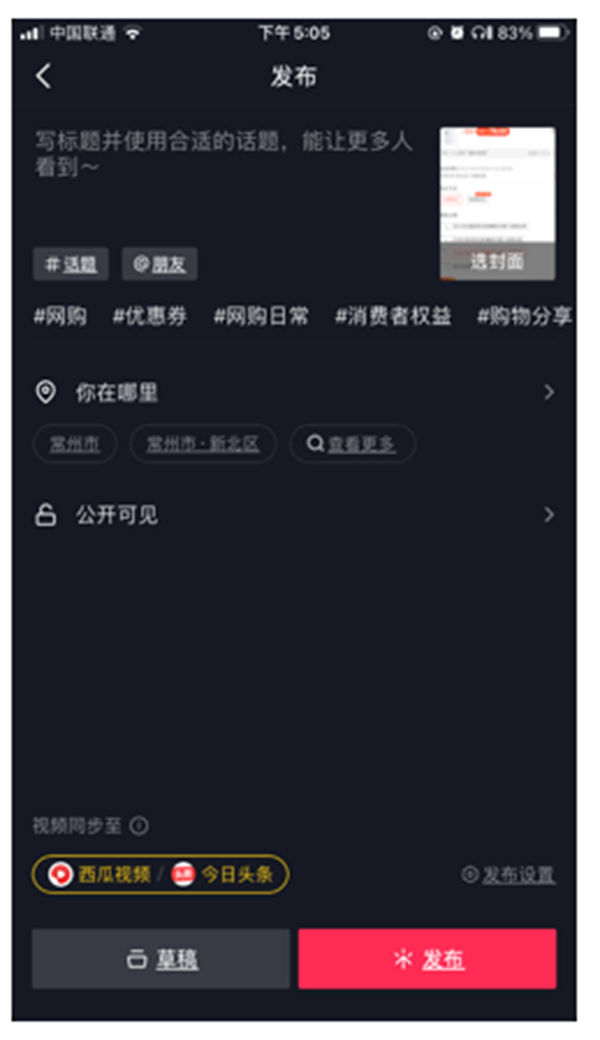
Task: Select the #购物分享 hashtag suggestion
Action: pyautogui.click(x=524, y=317)
